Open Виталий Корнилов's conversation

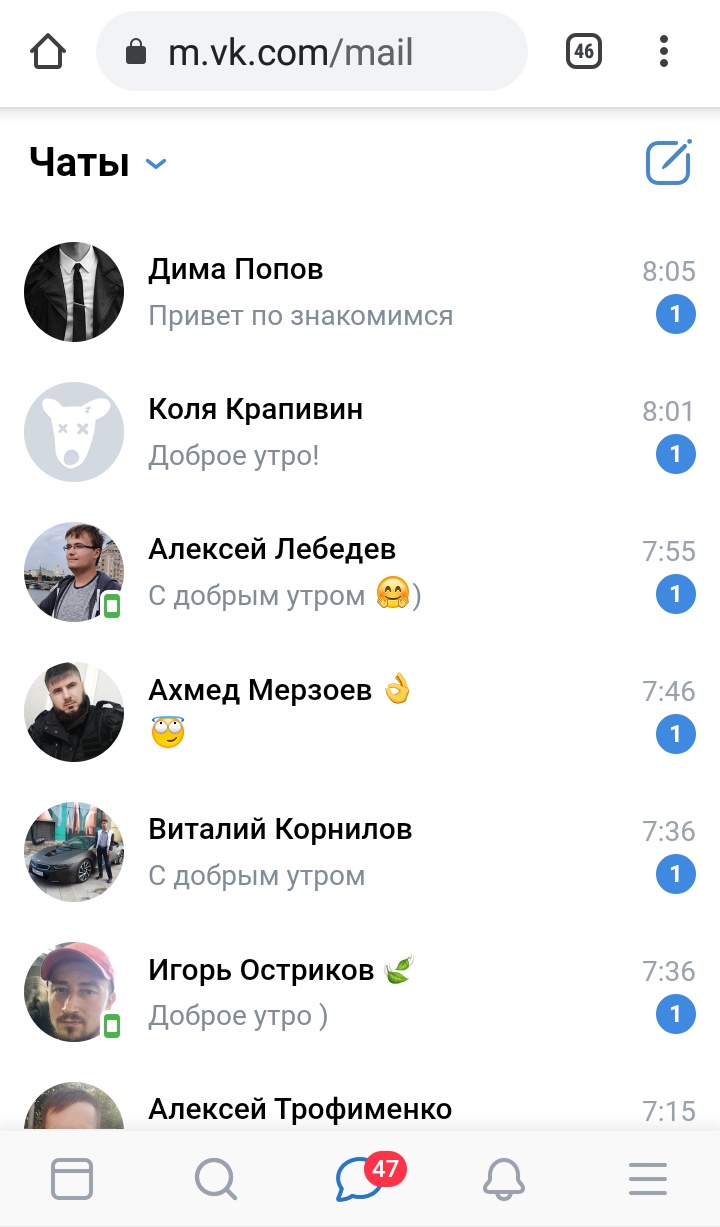(x=360, y=852)
